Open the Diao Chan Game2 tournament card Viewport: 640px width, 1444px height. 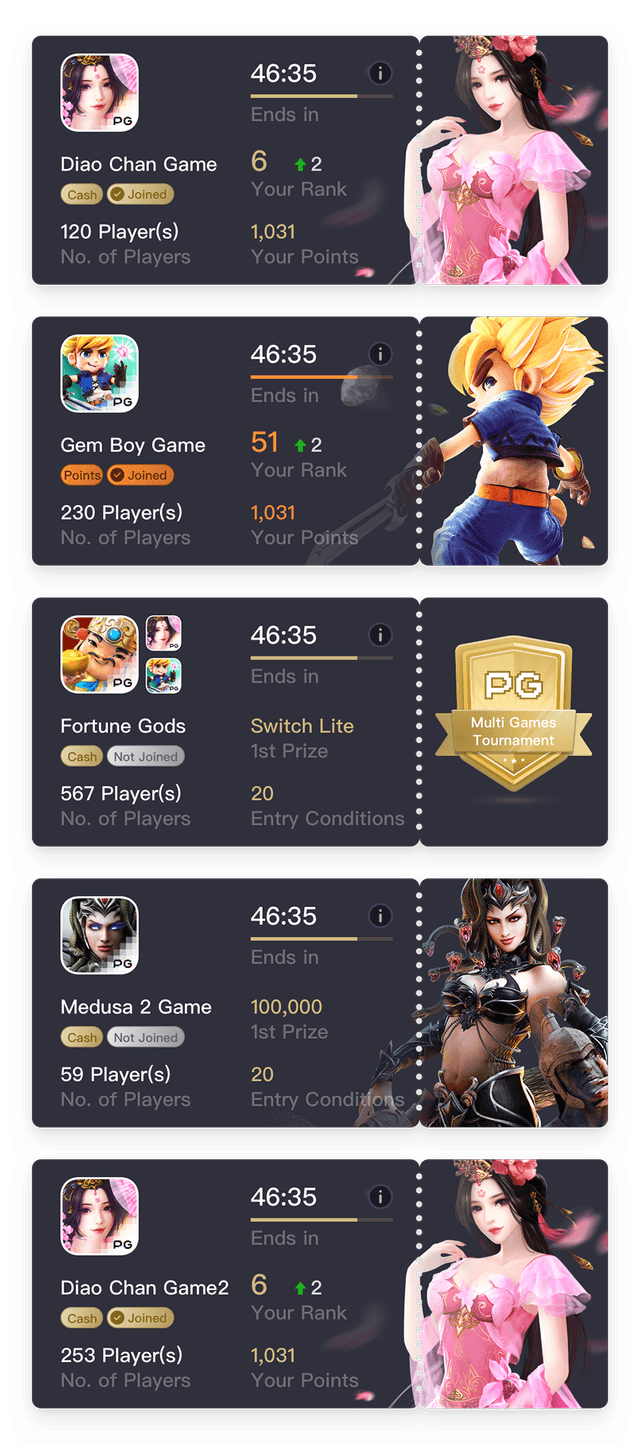(320, 1284)
